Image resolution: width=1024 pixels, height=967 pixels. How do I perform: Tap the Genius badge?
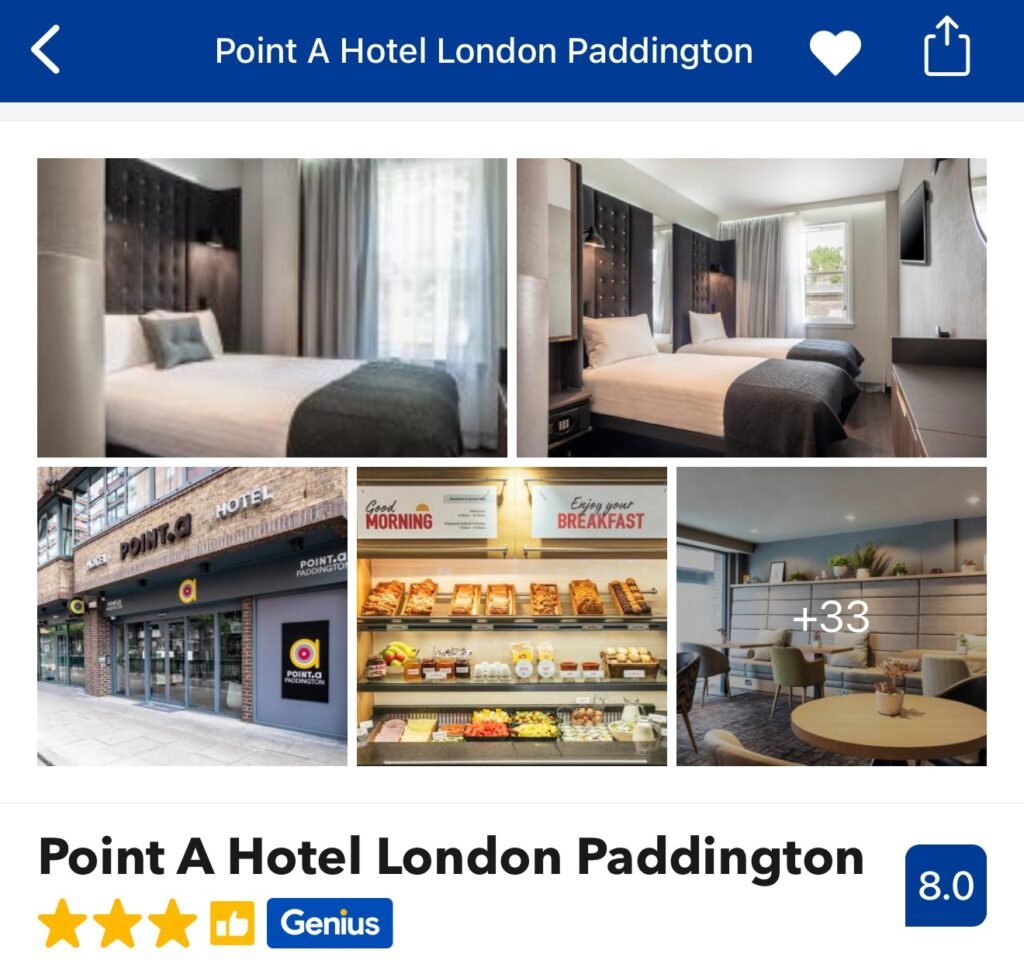[329, 923]
